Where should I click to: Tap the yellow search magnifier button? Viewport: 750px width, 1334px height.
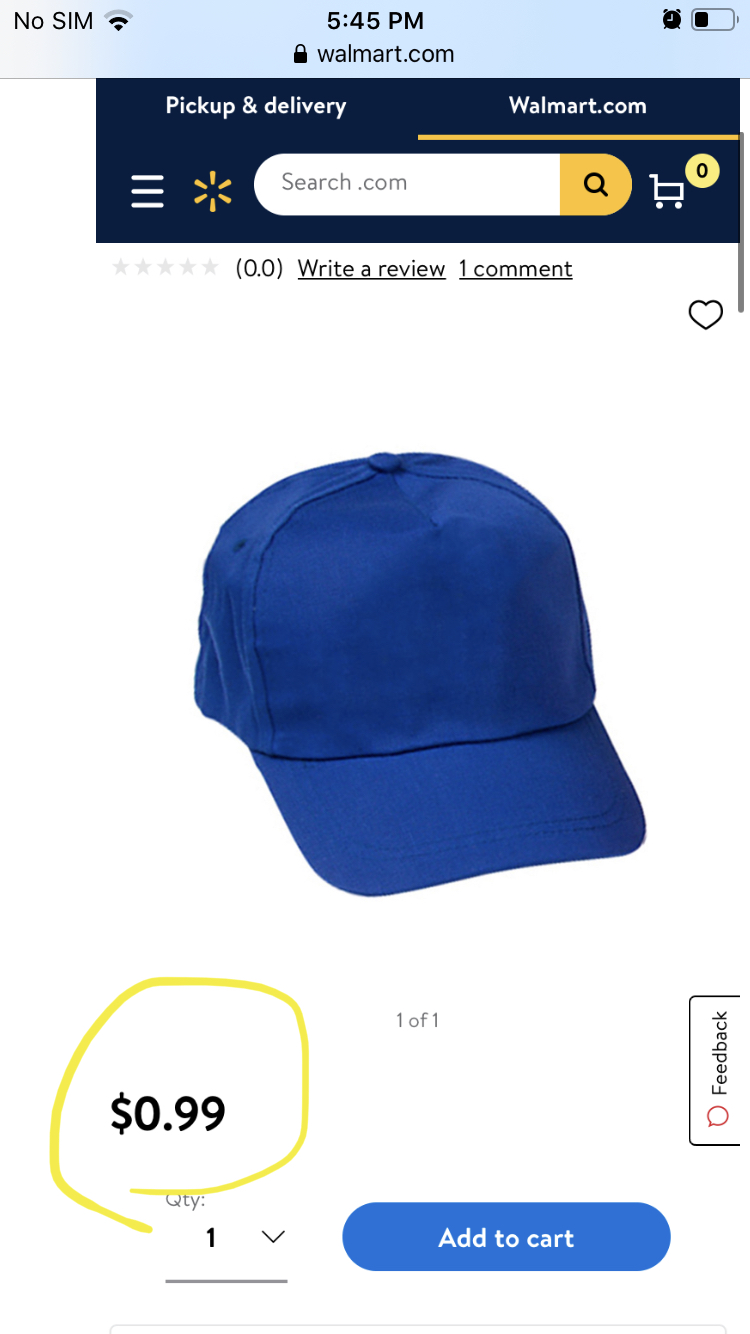[x=595, y=184]
